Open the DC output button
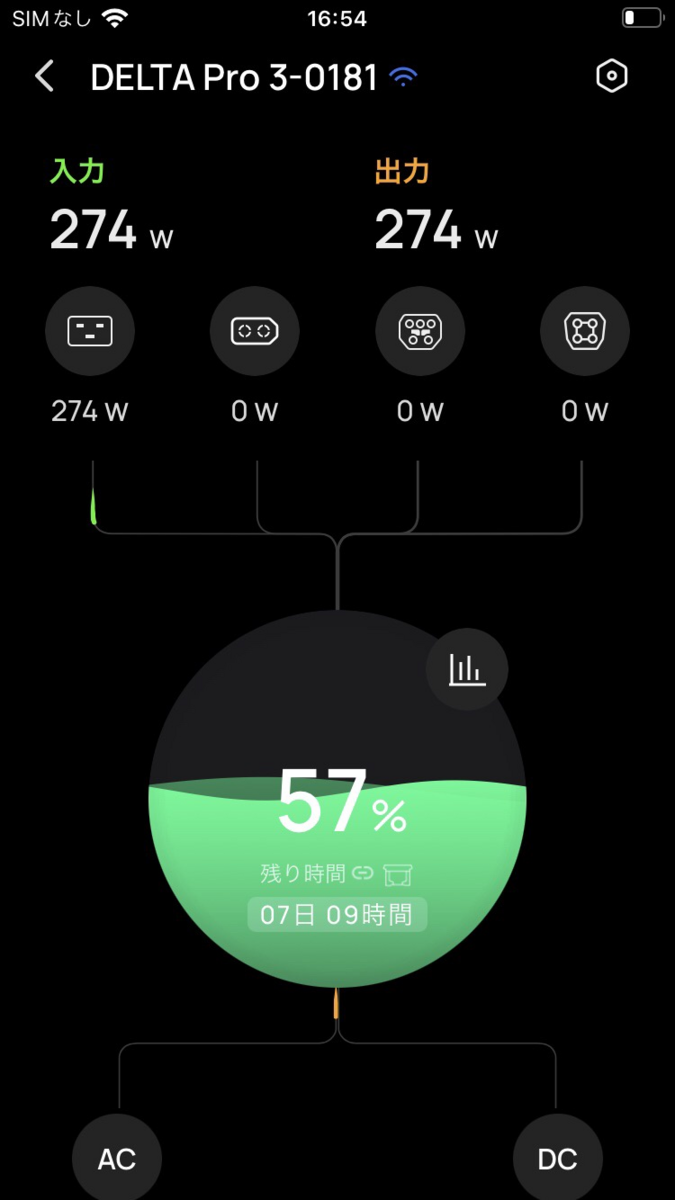The image size is (675, 1200). pos(558,1158)
